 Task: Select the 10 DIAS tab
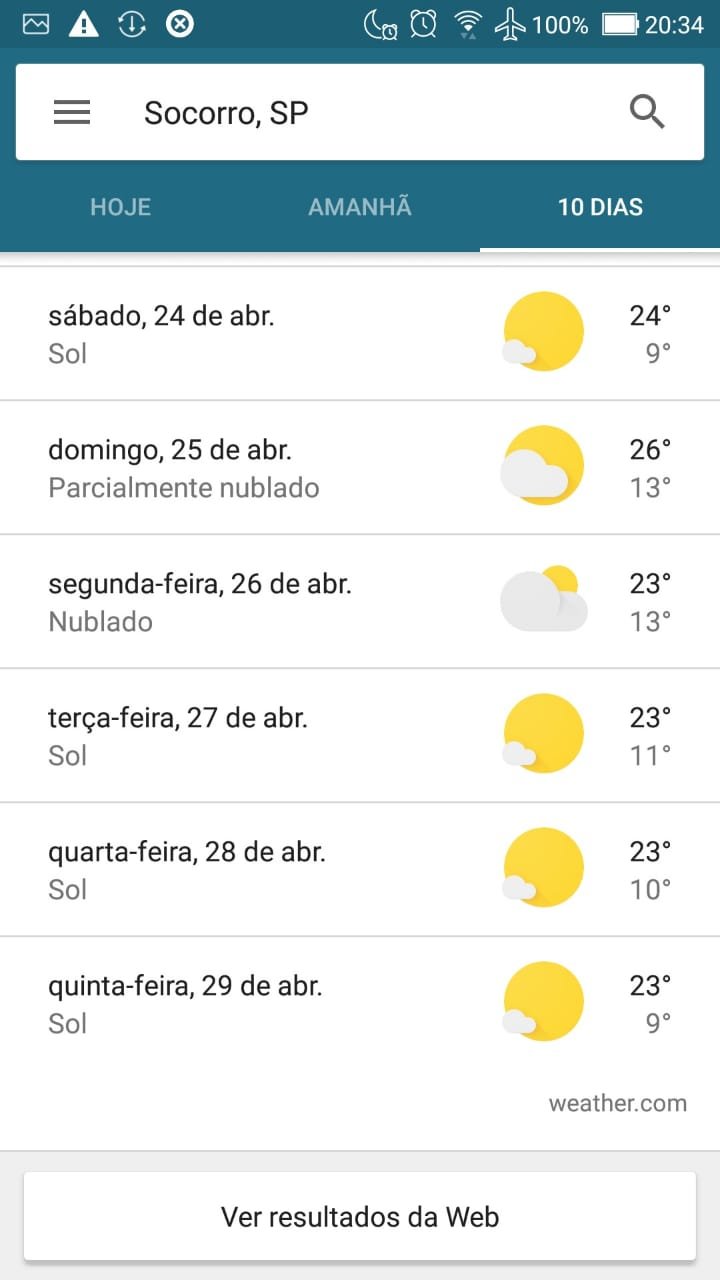pyautogui.click(x=600, y=207)
